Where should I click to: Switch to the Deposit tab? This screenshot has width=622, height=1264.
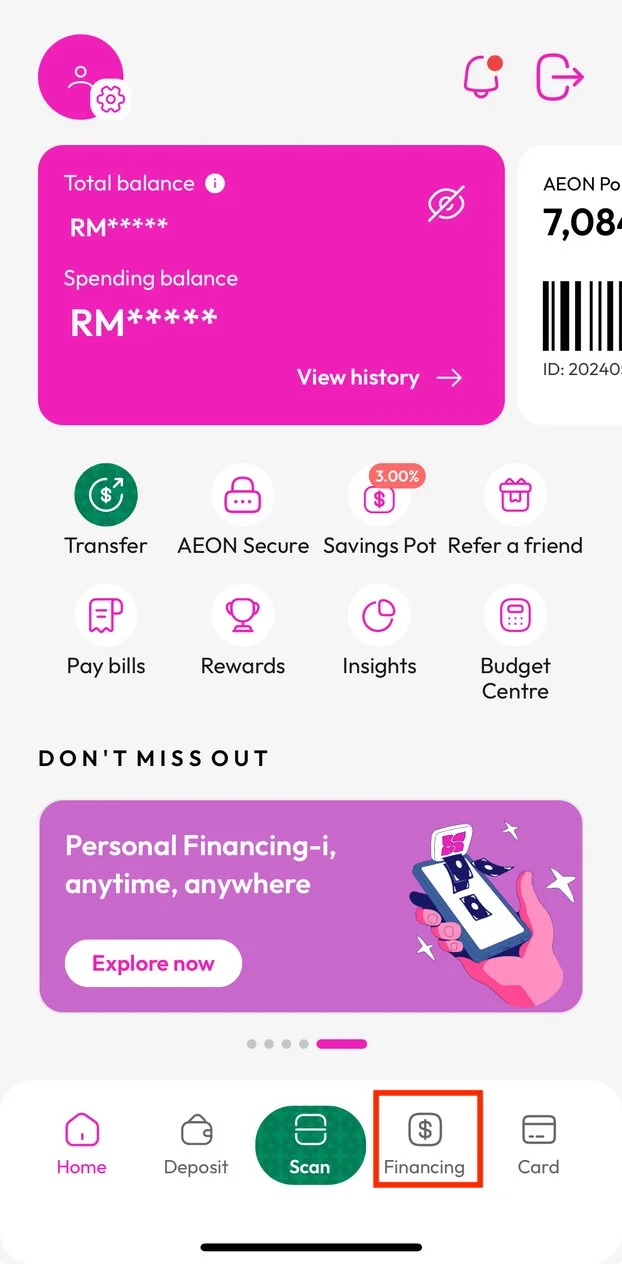click(196, 1145)
